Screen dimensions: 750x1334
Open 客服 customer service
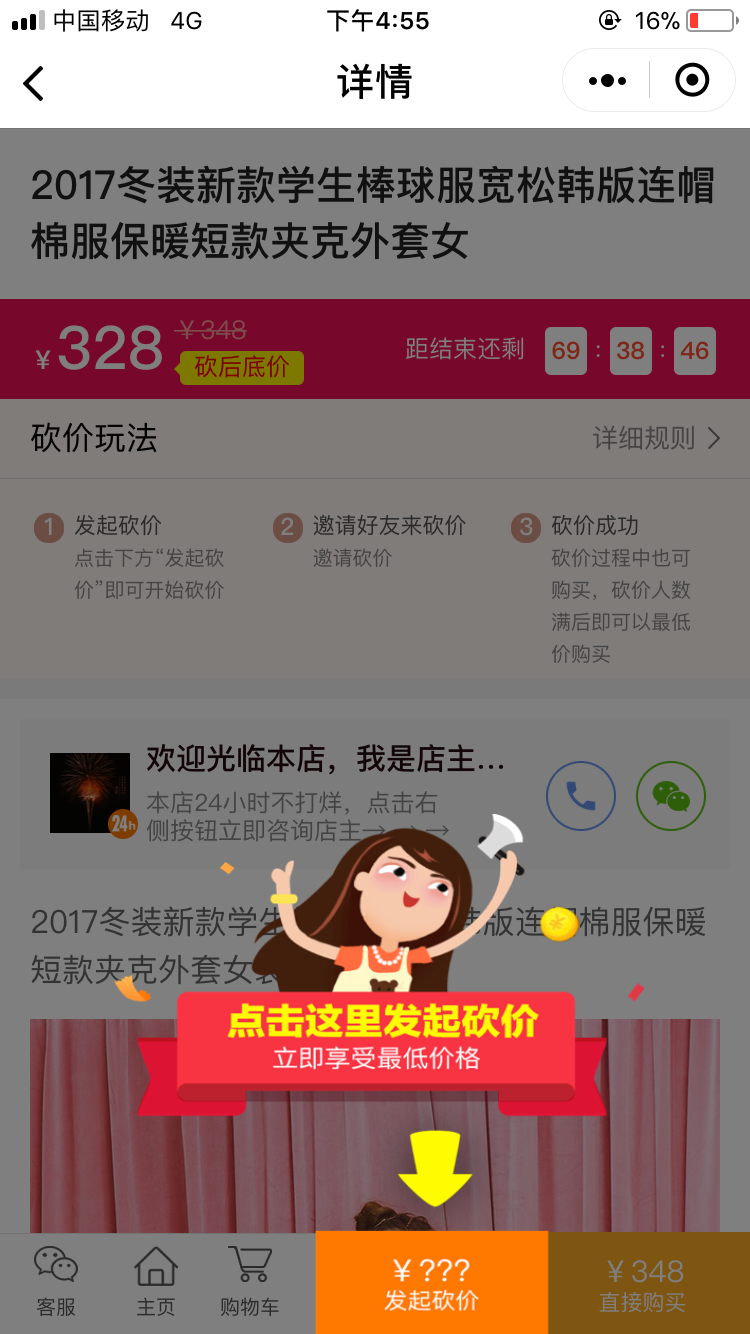click(56, 1282)
